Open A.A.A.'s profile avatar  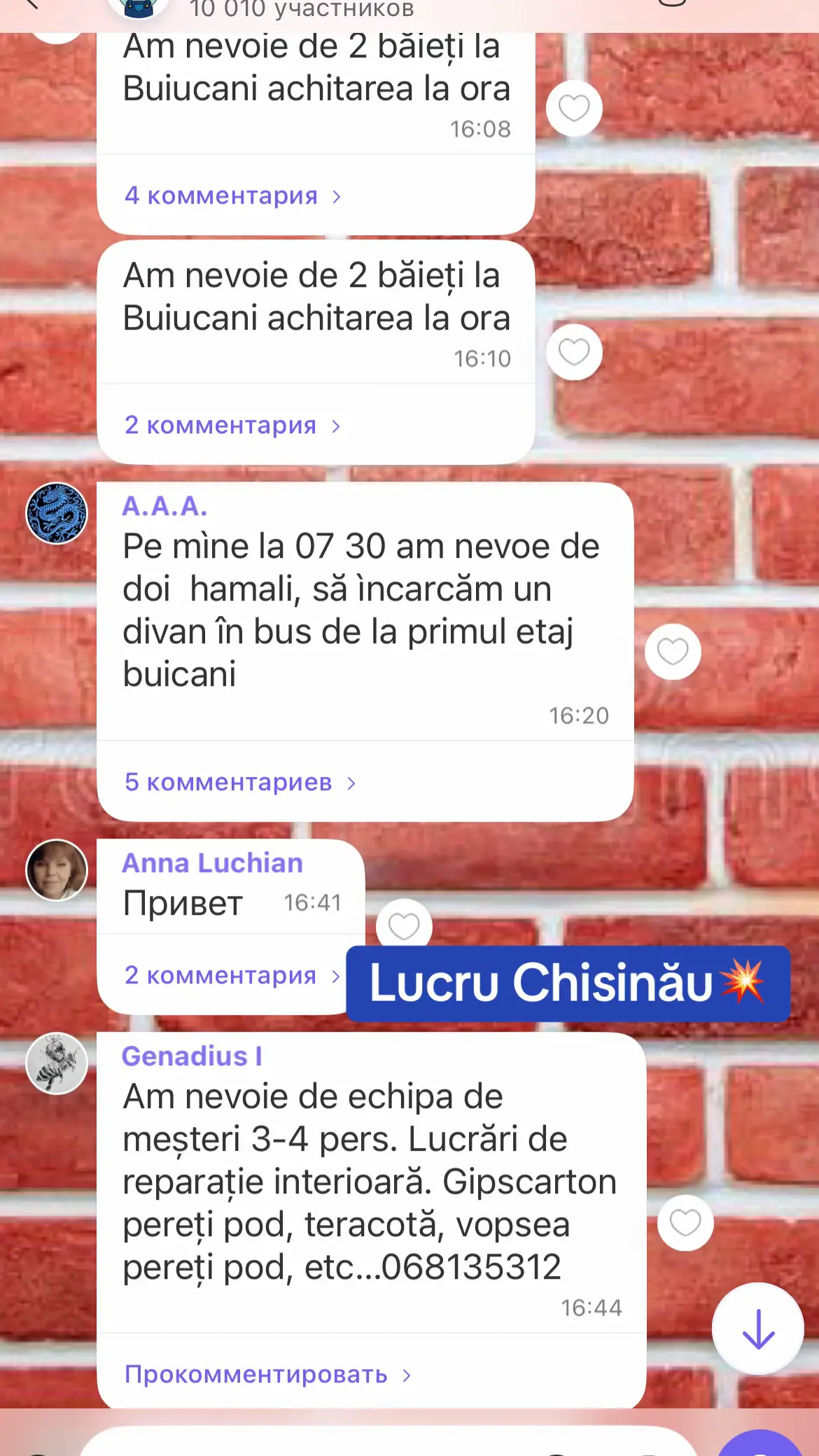pos(57,513)
